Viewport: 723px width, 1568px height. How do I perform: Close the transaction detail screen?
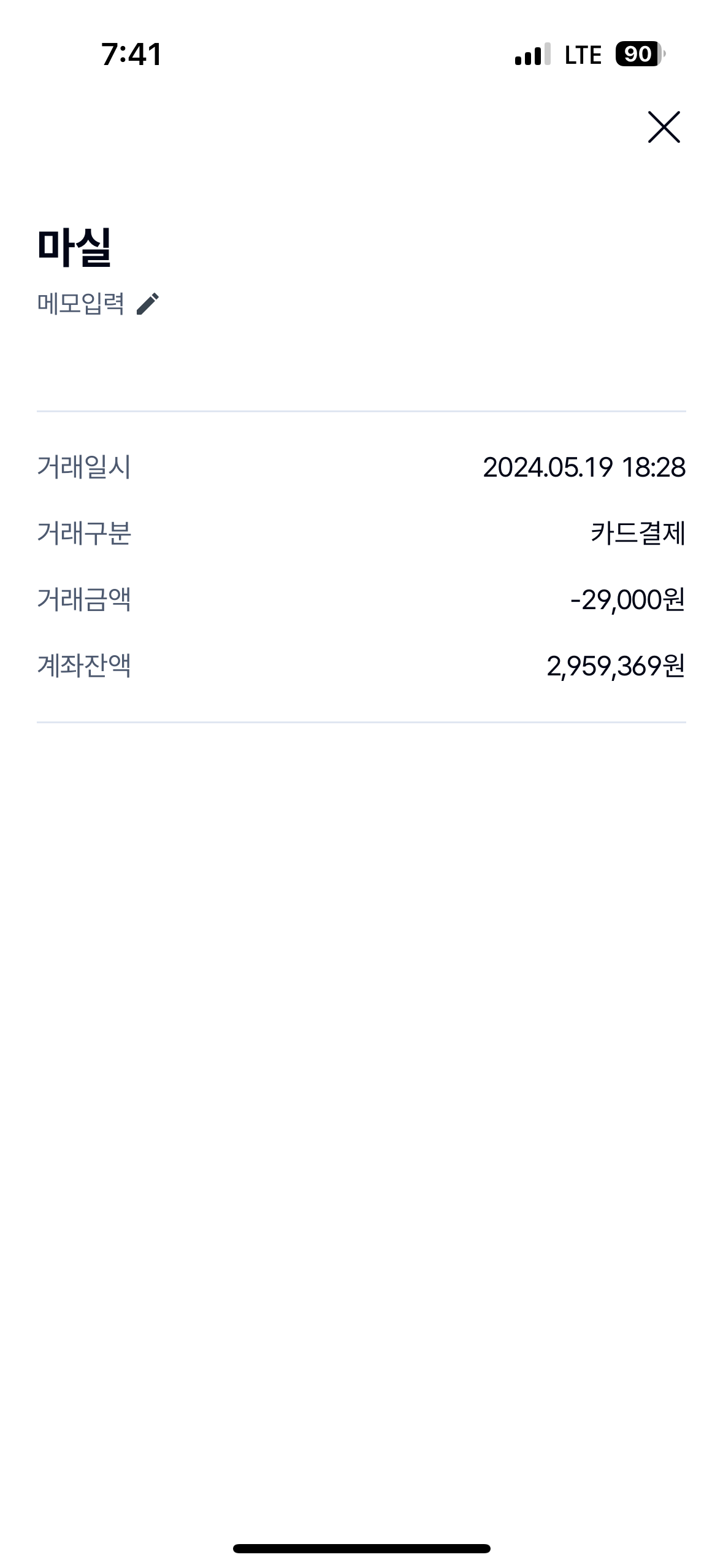point(664,127)
